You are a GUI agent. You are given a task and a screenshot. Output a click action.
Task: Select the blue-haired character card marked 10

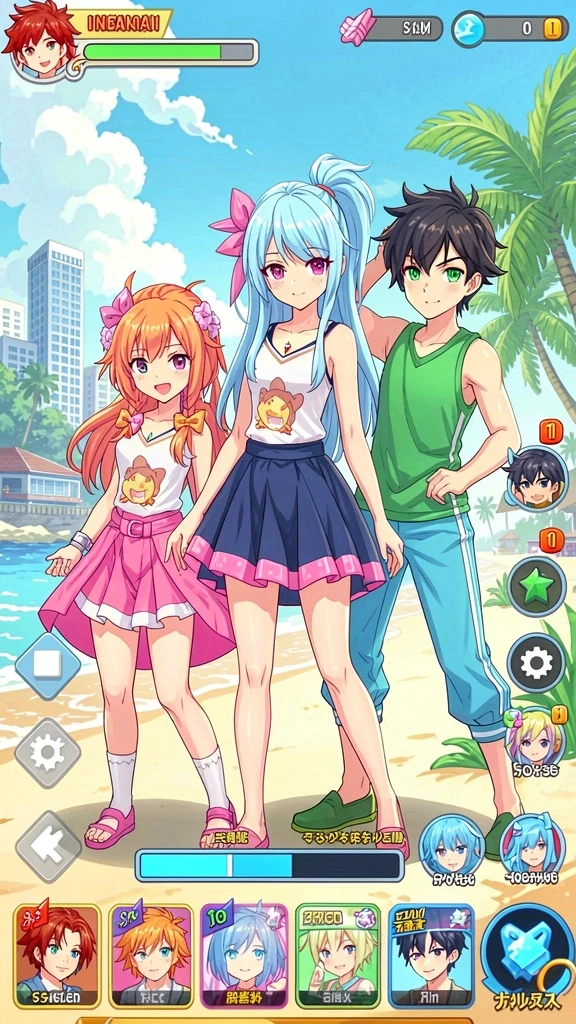coord(244,955)
